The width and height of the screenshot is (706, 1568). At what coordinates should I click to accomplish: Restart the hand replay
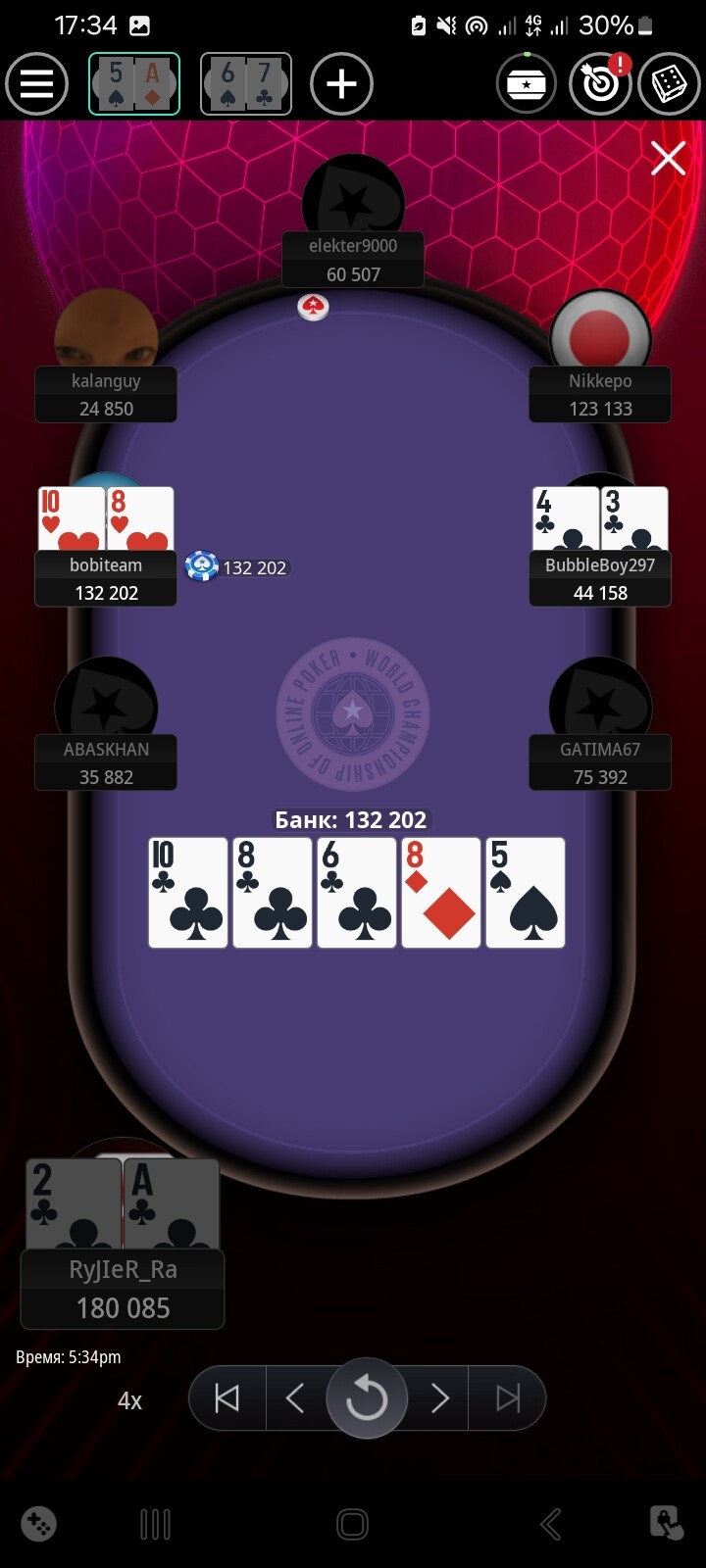(367, 1397)
